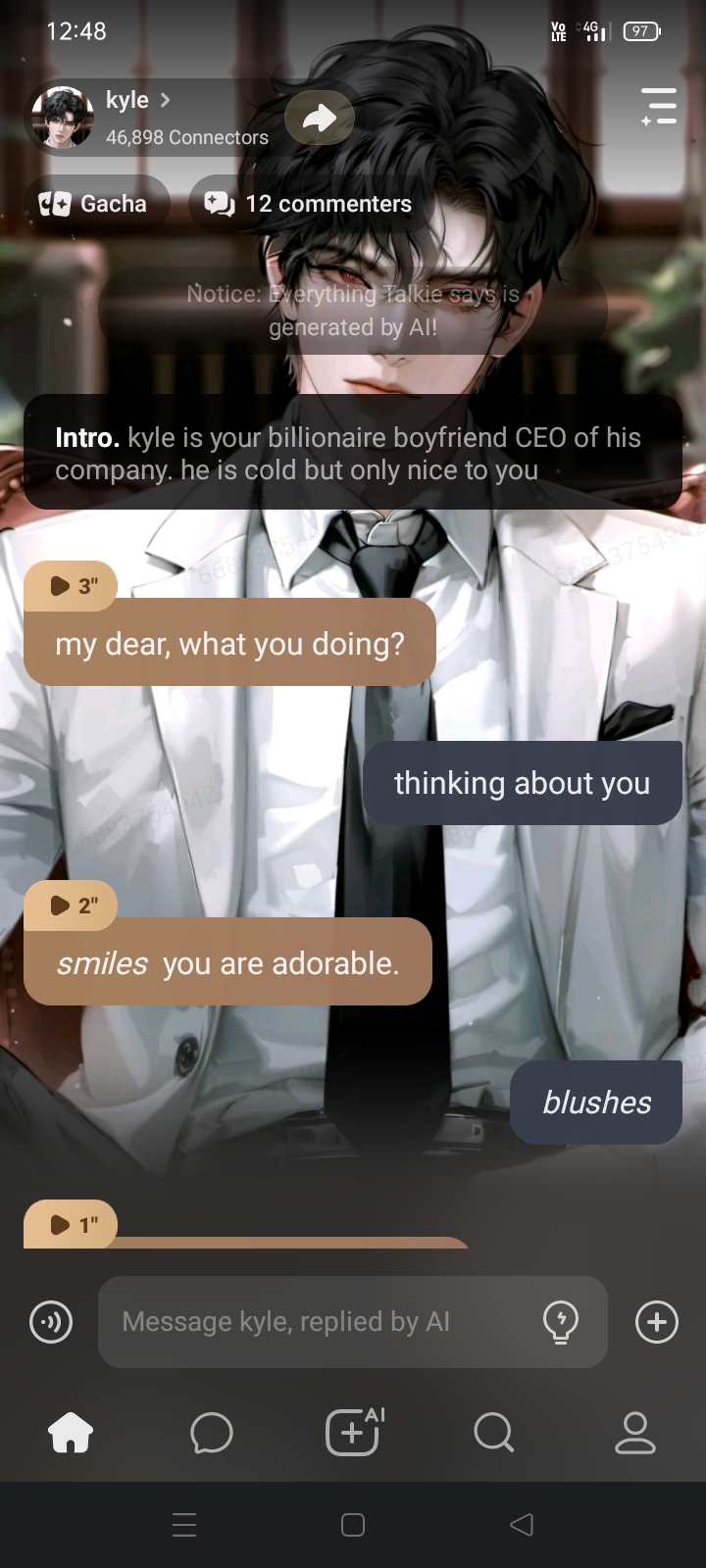Viewport: 706px width, 1568px height.
Task: Switch to the search tab
Action: click(493, 1434)
